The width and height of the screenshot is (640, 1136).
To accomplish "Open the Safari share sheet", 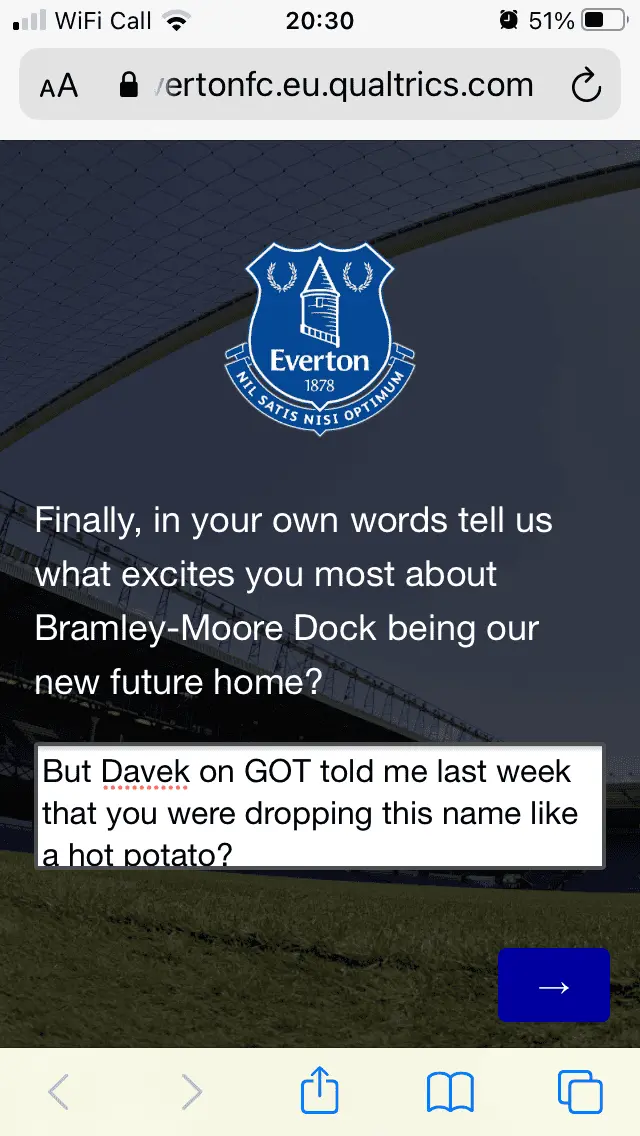I will (x=320, y=1091).
